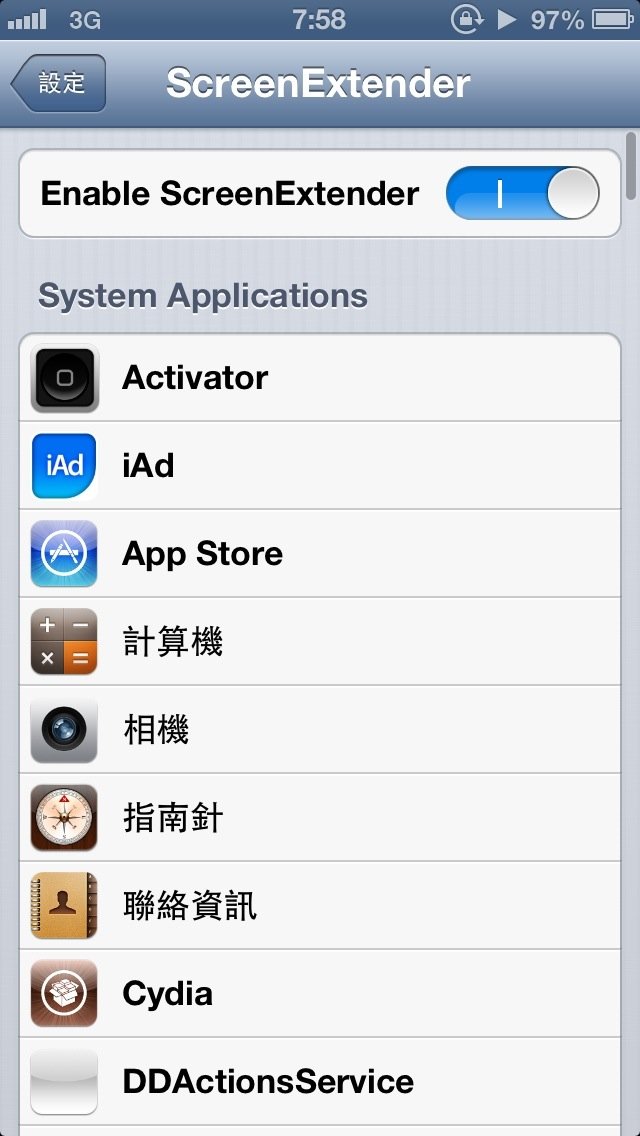Choose the 指南針 compass row
This screenshot has height=1136, width=640.
[320, 818]
